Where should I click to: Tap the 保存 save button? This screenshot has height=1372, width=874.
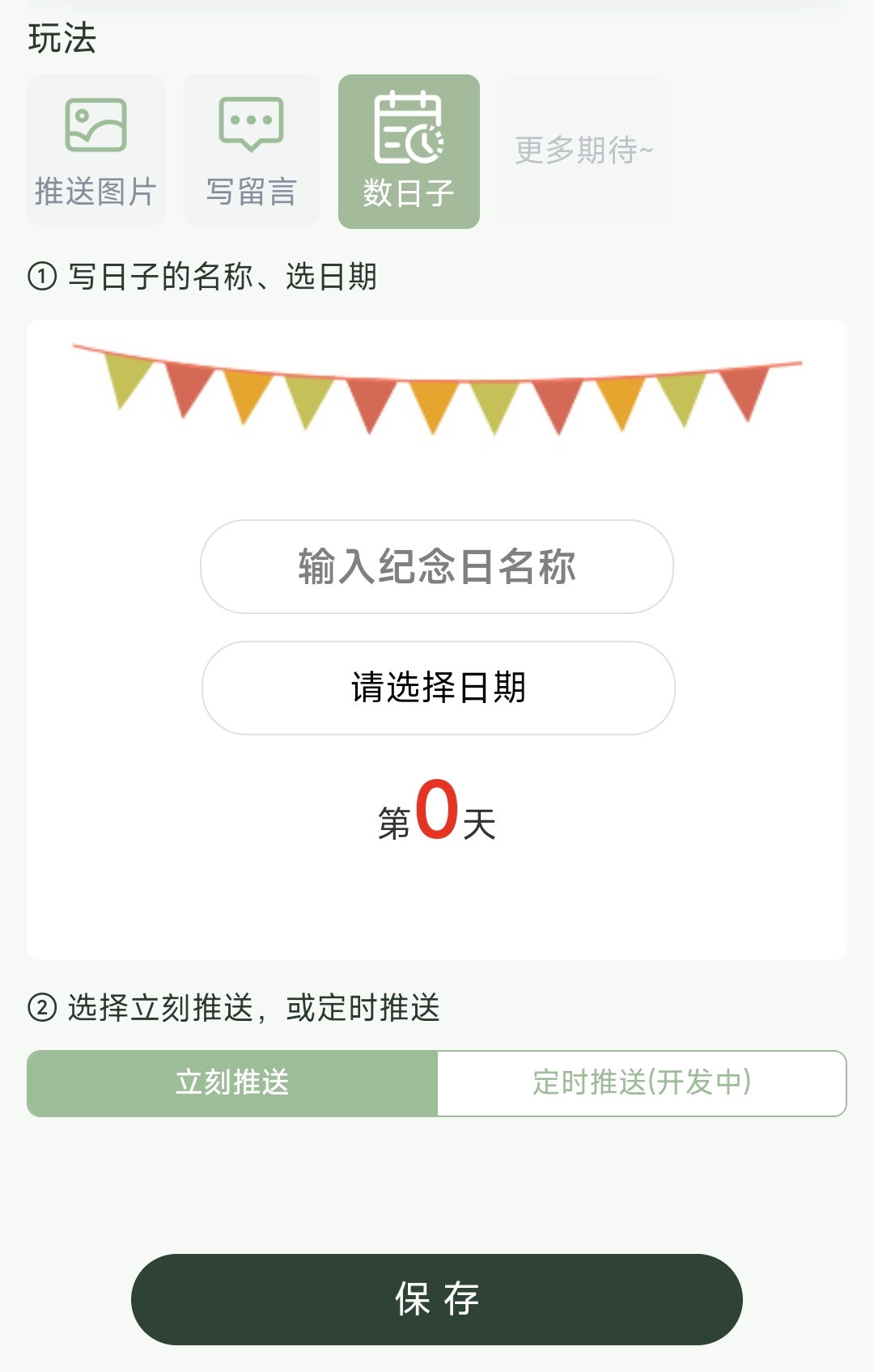pos(437,1298)
